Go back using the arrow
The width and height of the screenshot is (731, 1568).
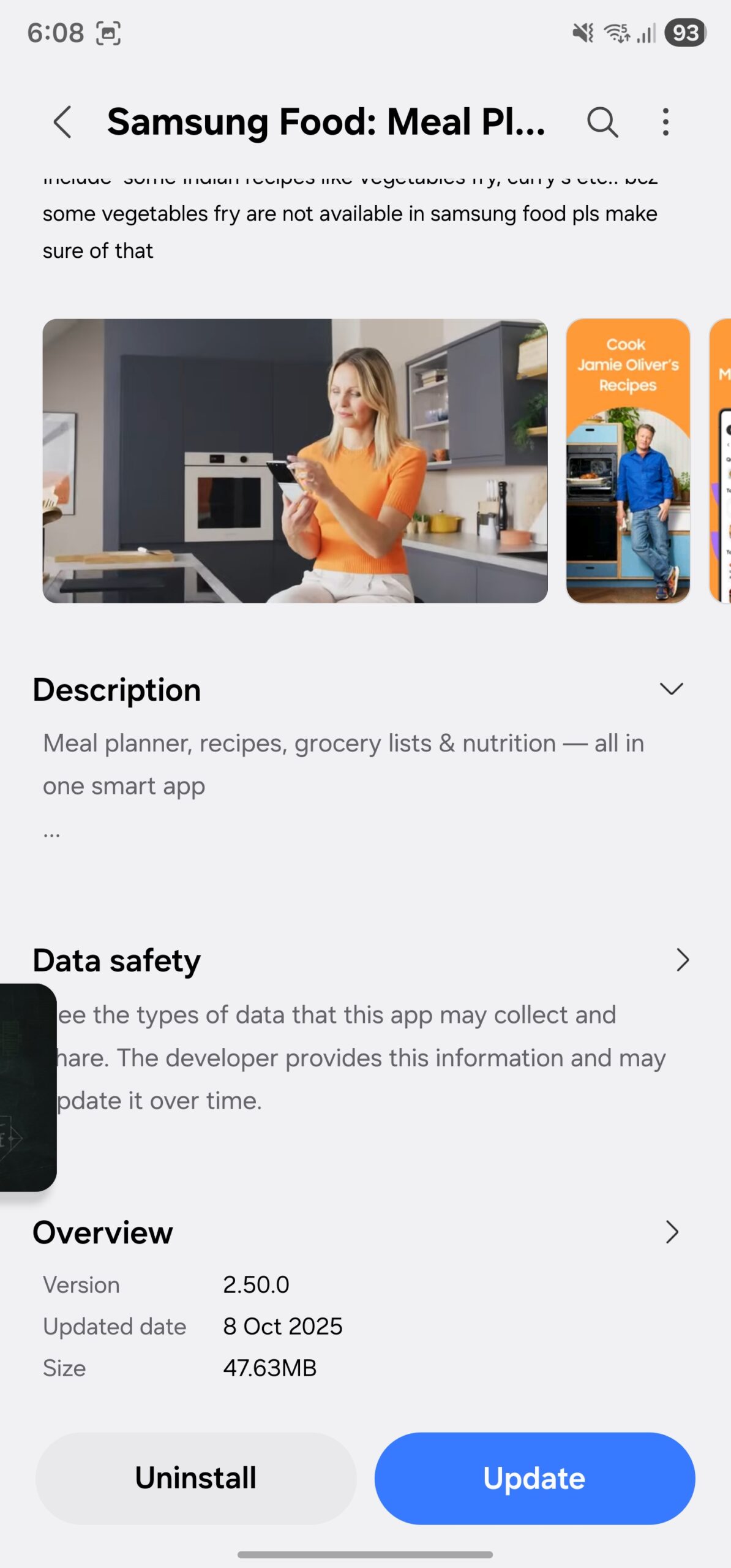[62, 121]
